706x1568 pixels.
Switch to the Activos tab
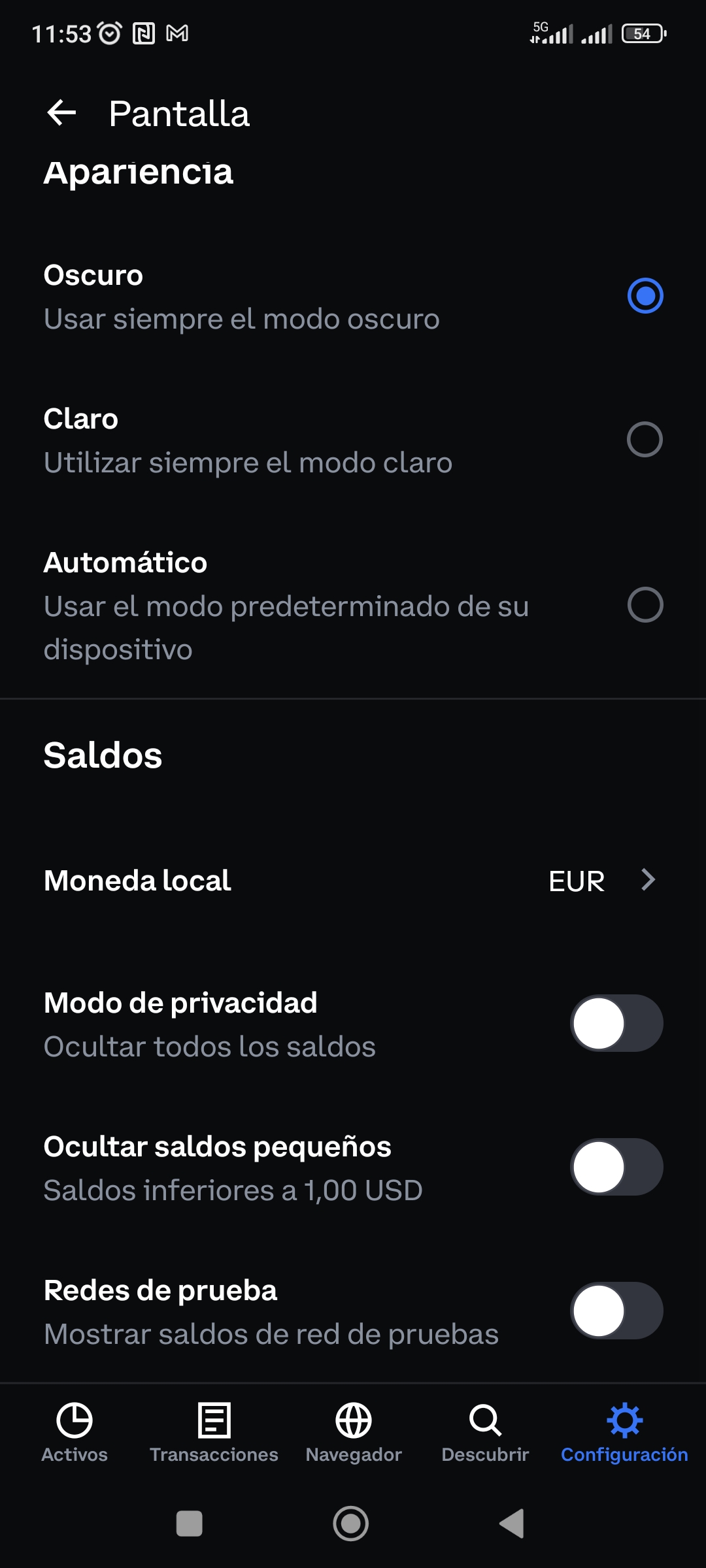tap(75, 1433)
